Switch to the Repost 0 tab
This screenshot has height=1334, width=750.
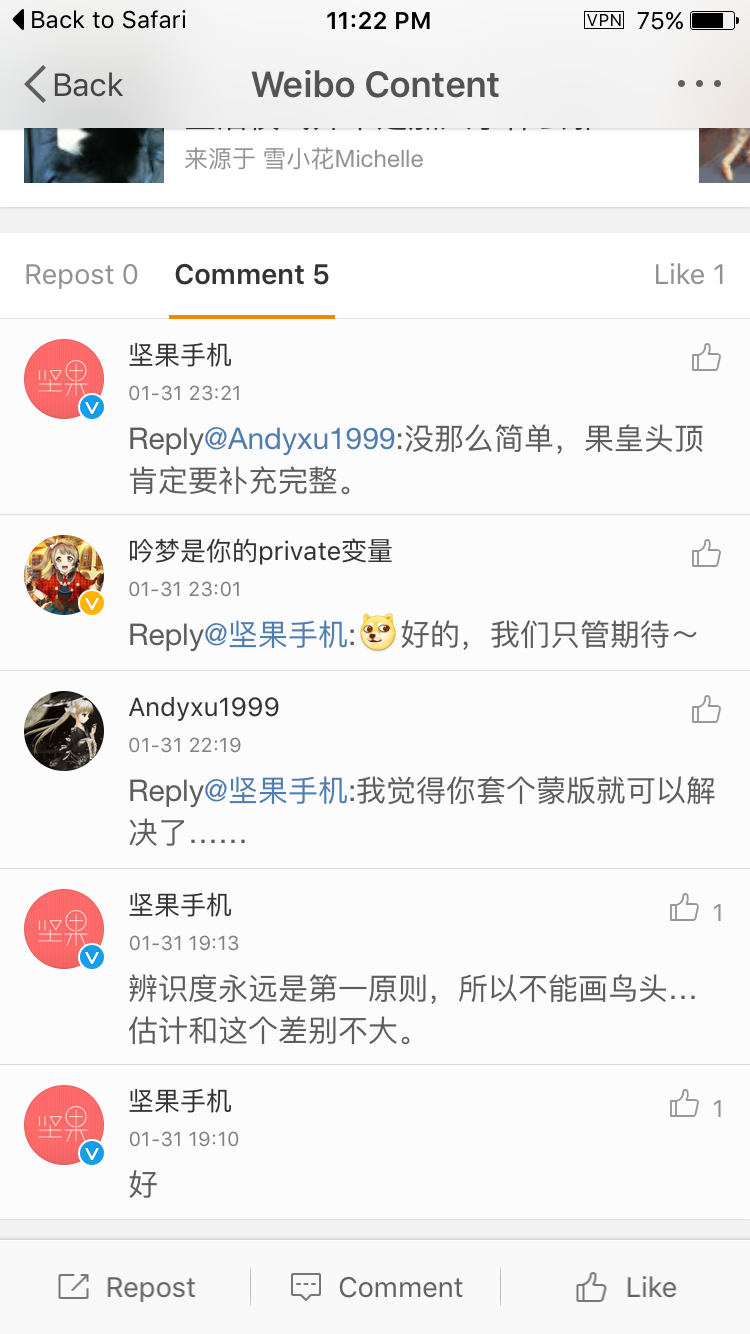click(81, 275)
